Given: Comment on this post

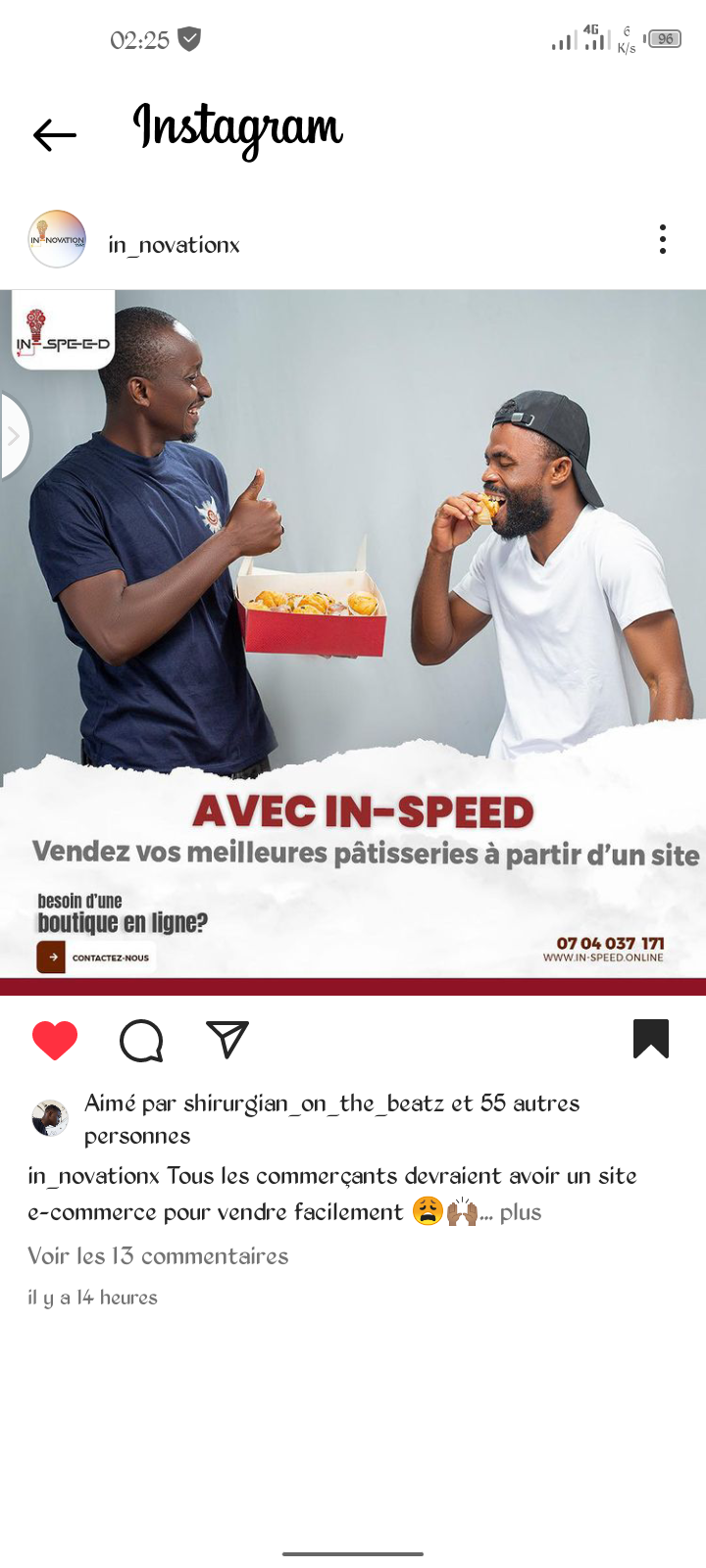Looking at the screenshot, I should tap(141, 1040).
